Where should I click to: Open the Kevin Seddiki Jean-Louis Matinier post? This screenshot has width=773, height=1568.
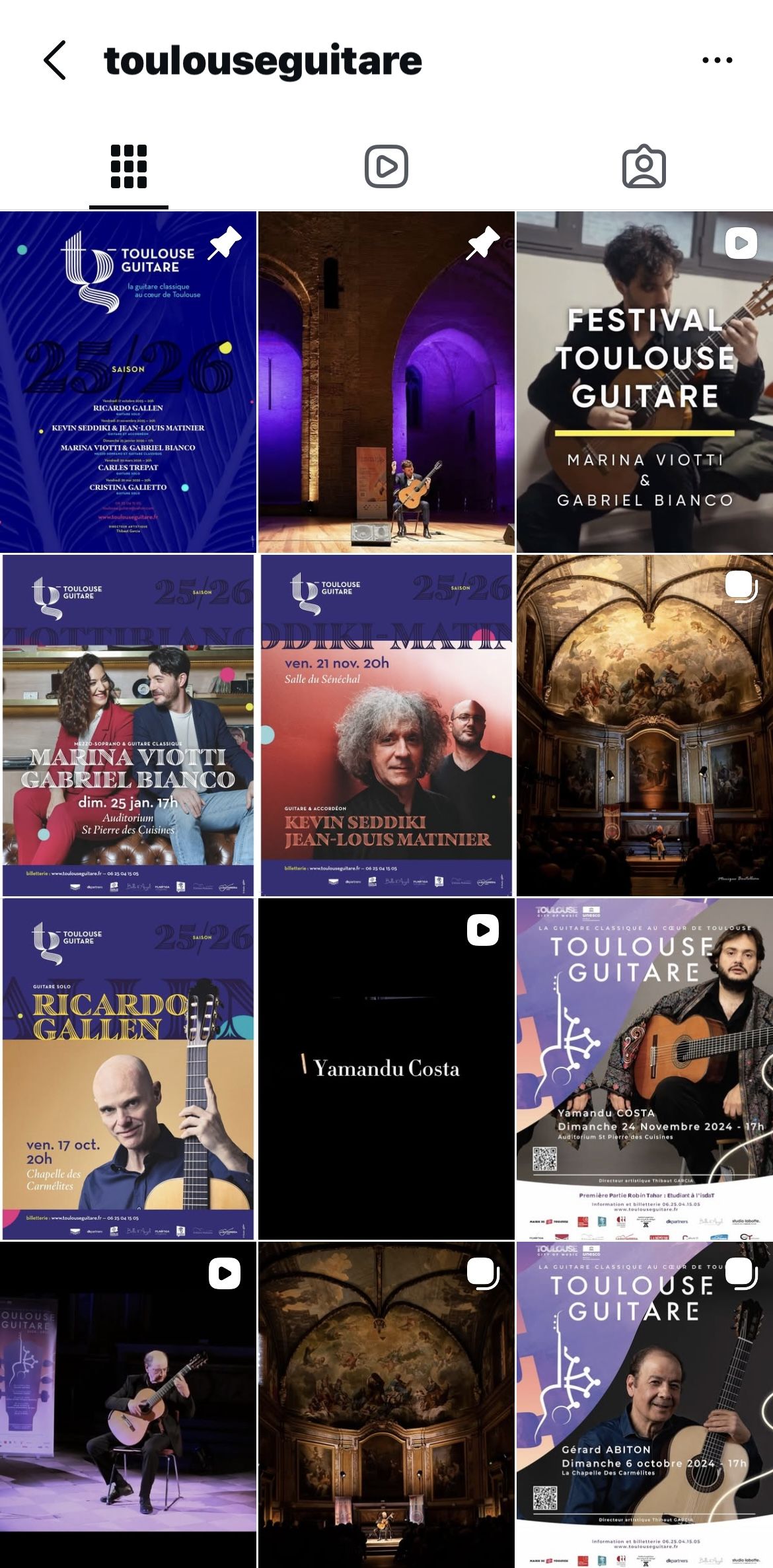[386, 725]
